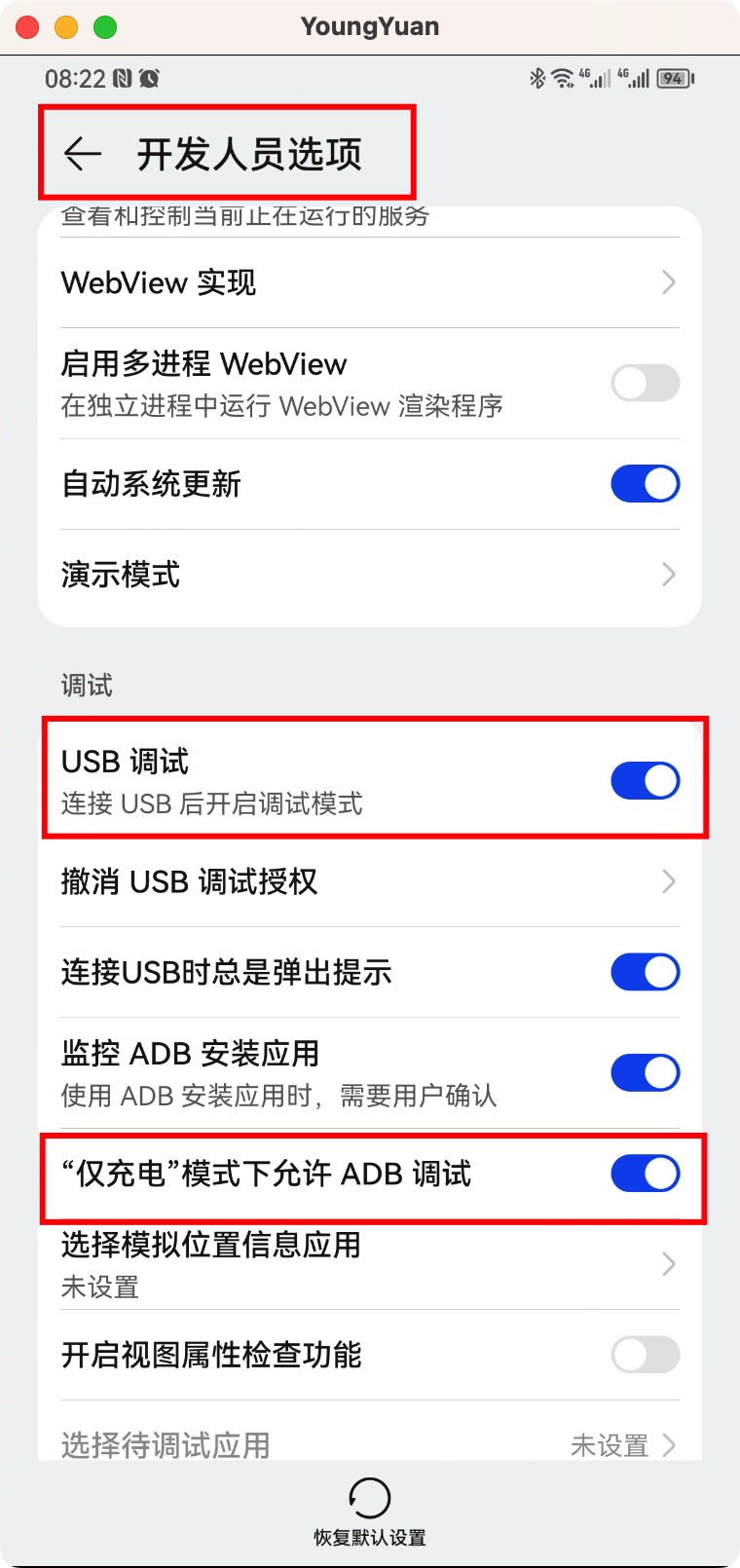Screen dimensions: 740x1568
Task: Turn off 监控 ADB 安装应用
Action: click(x=645, y=1072)
